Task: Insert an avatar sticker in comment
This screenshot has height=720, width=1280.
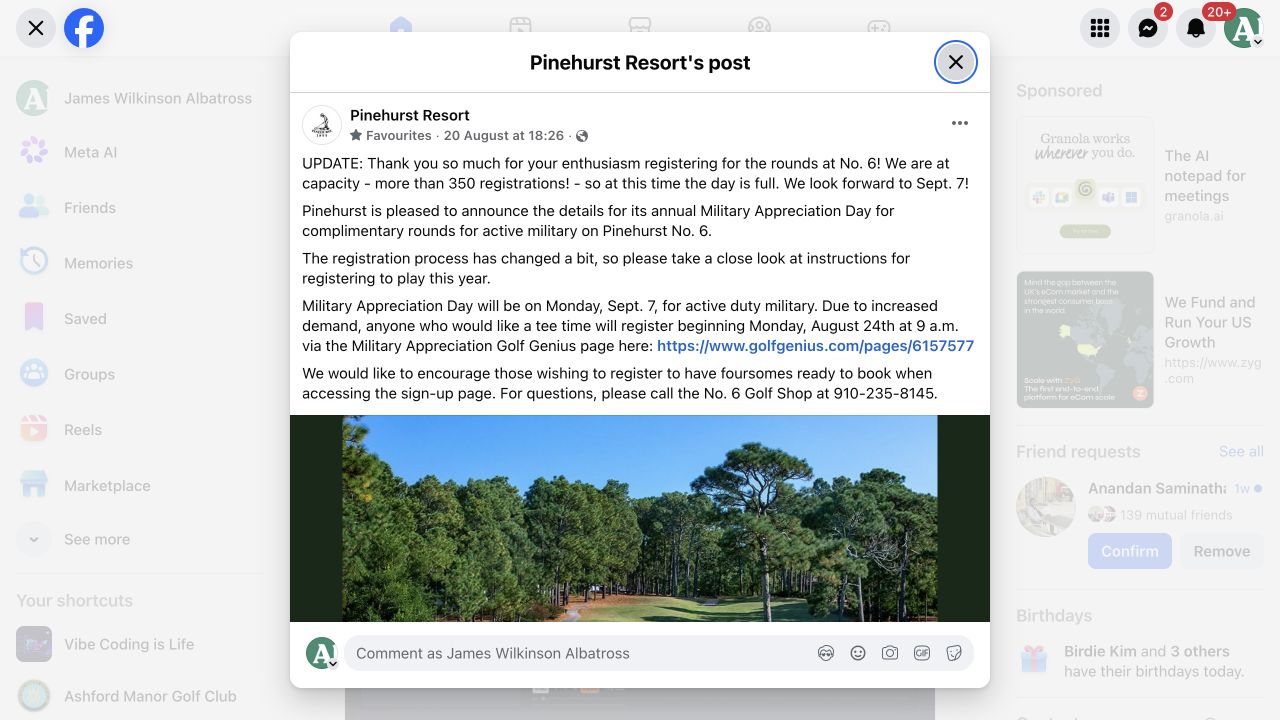Action: click(826, 653)
